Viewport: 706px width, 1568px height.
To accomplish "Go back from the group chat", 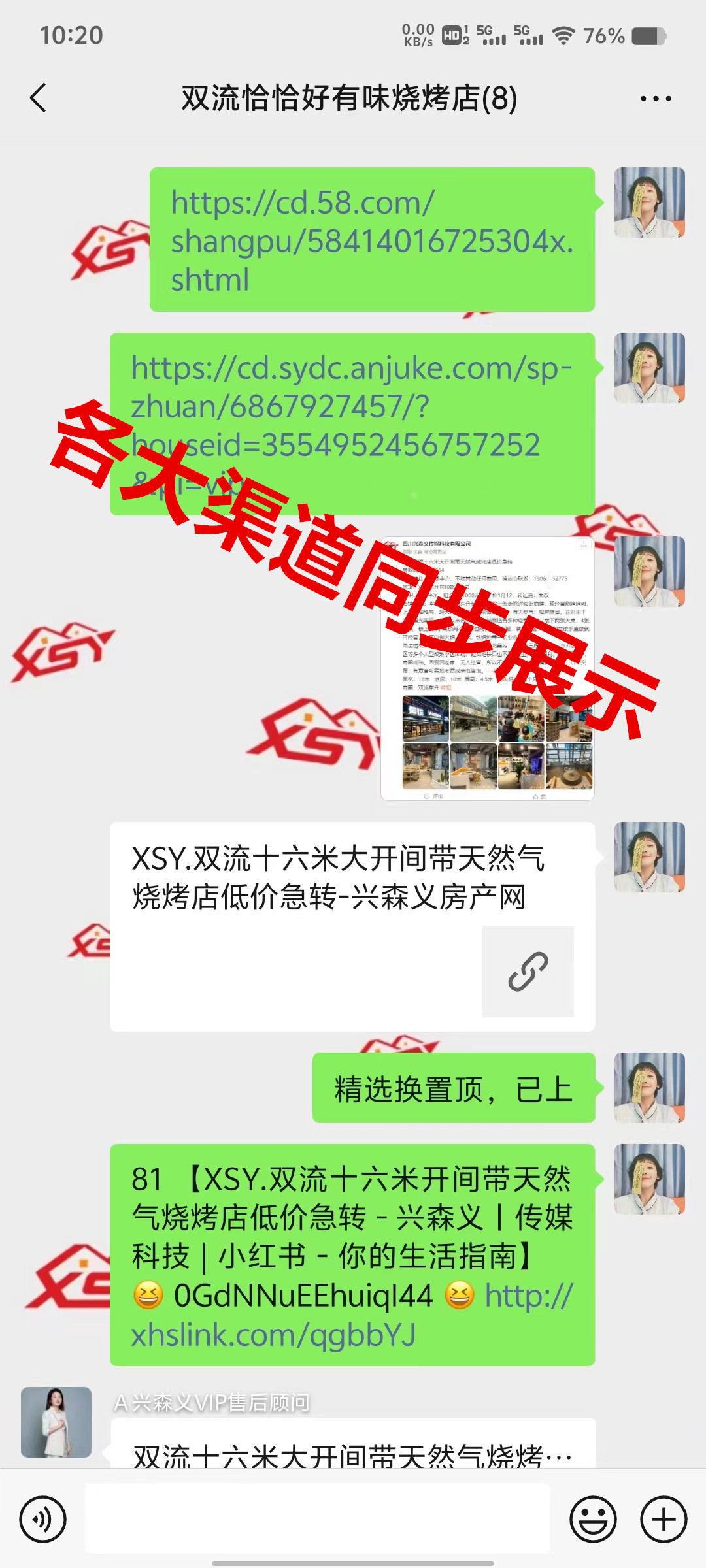I will point(38,98).
